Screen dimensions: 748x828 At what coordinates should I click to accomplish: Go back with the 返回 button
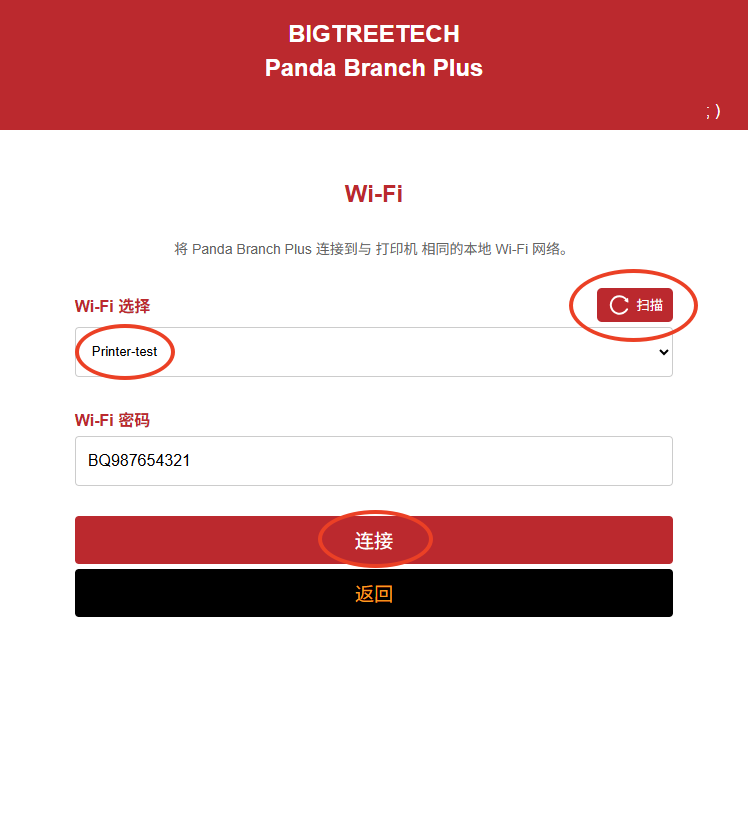pos(373,593)
